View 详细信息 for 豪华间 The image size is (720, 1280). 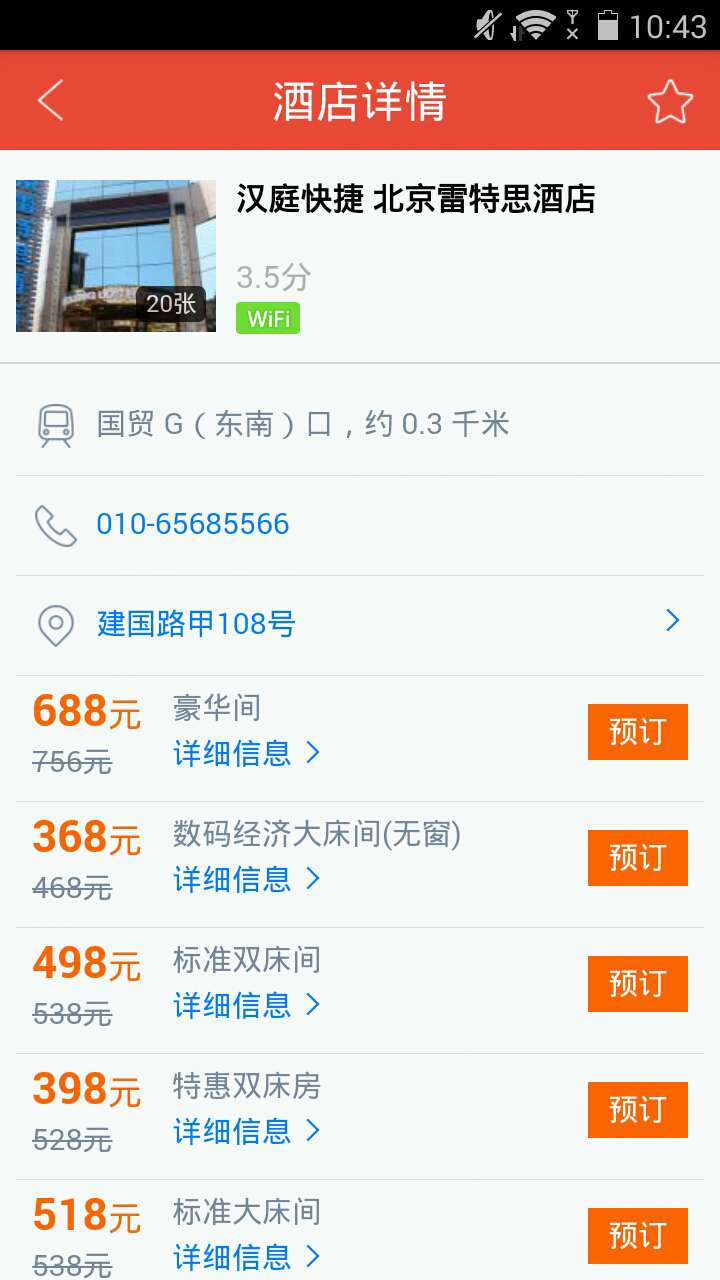coord(246,753)
